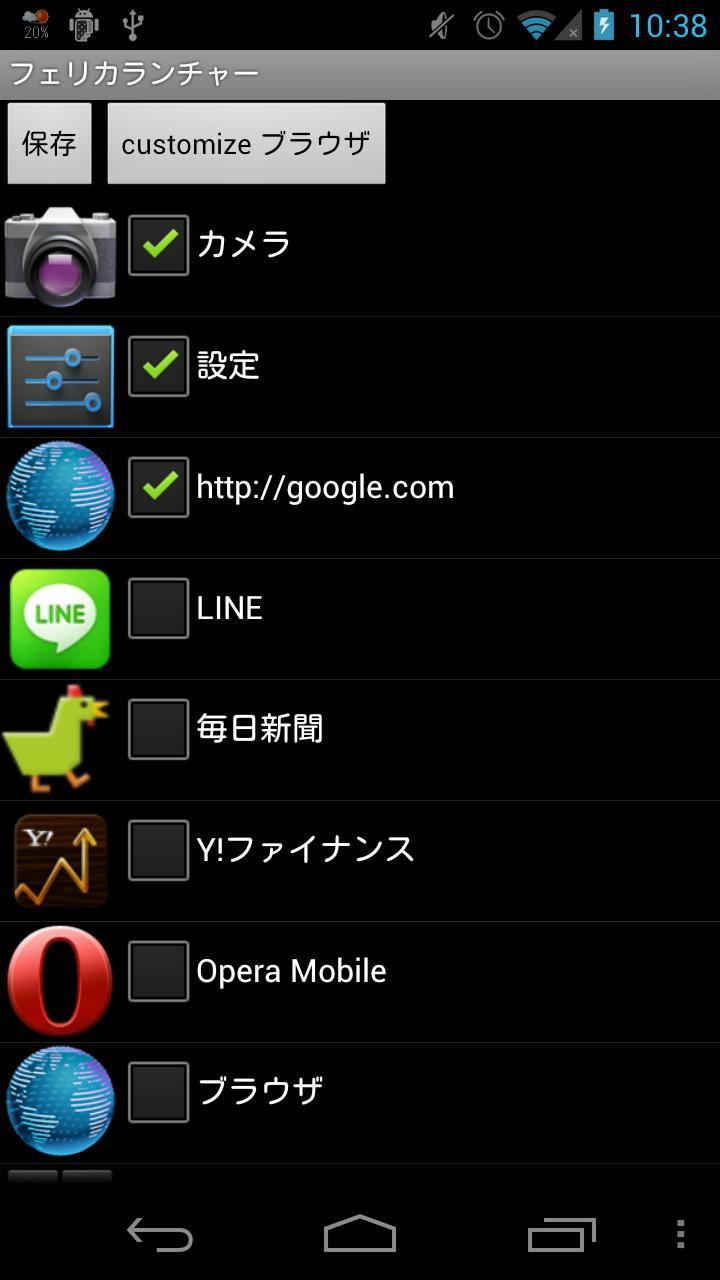
Task: Click the Y!ファイナンス chart icon
Action: (59, 858)
